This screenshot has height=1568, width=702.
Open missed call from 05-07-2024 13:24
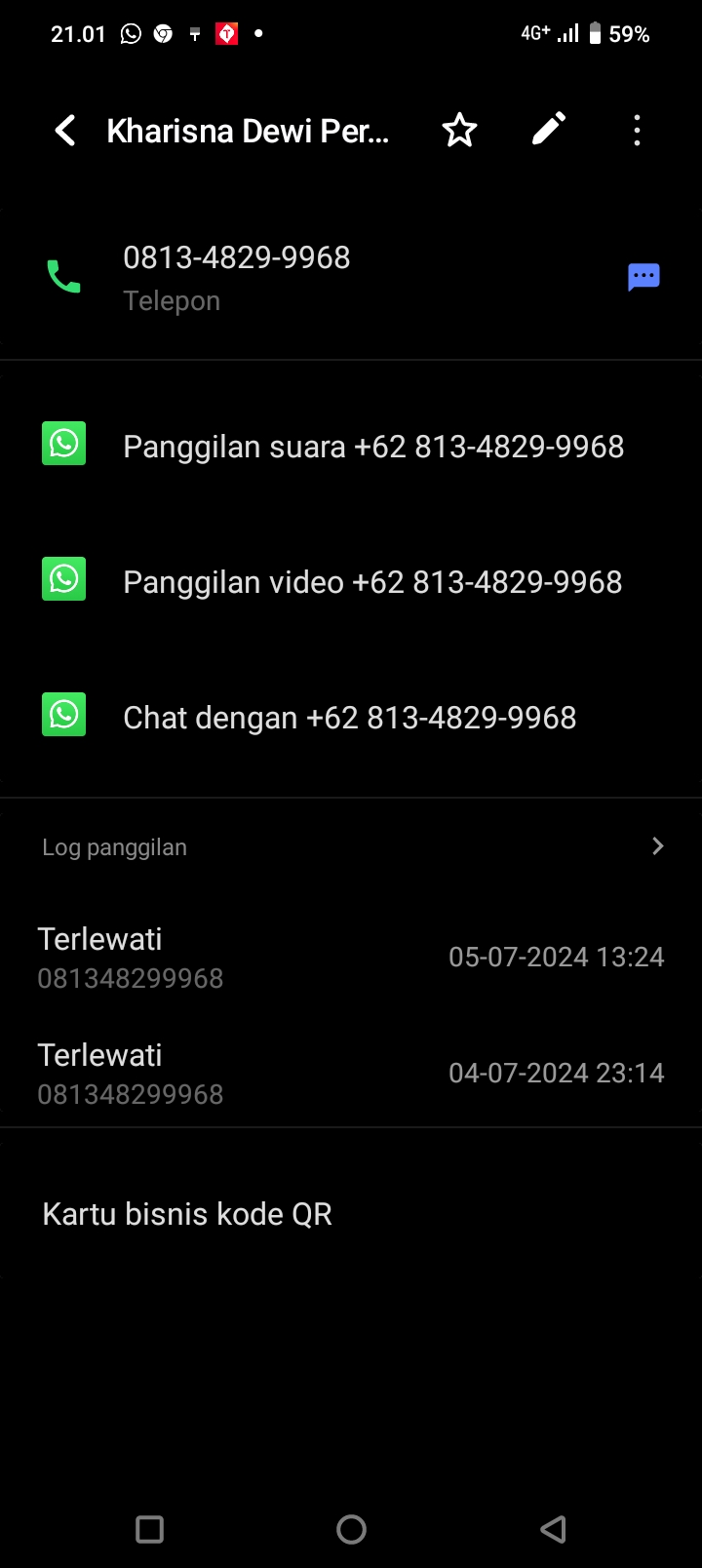click(351, 957)
